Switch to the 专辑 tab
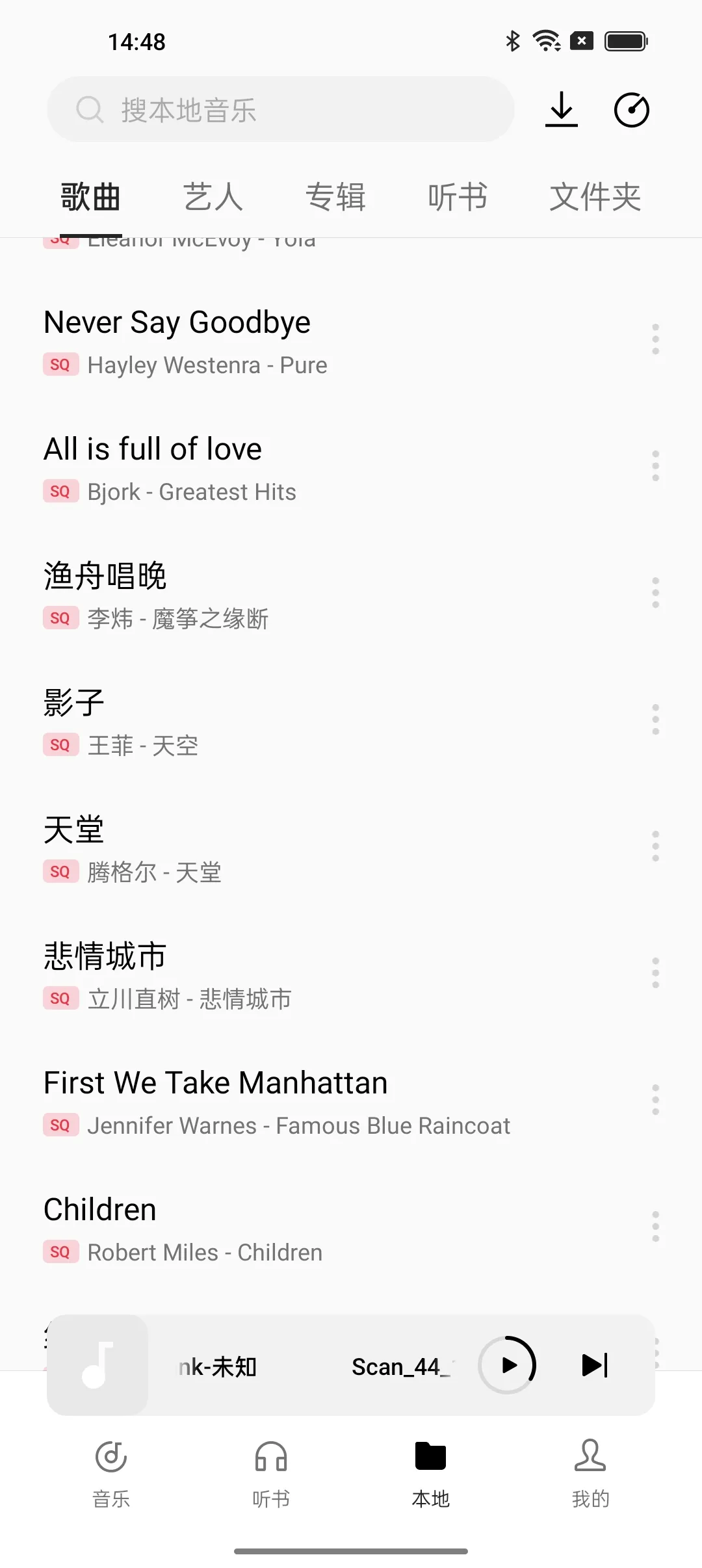The height and width of the screenshot is (1568, 702). pyautogui.click(x=335, y=197)
